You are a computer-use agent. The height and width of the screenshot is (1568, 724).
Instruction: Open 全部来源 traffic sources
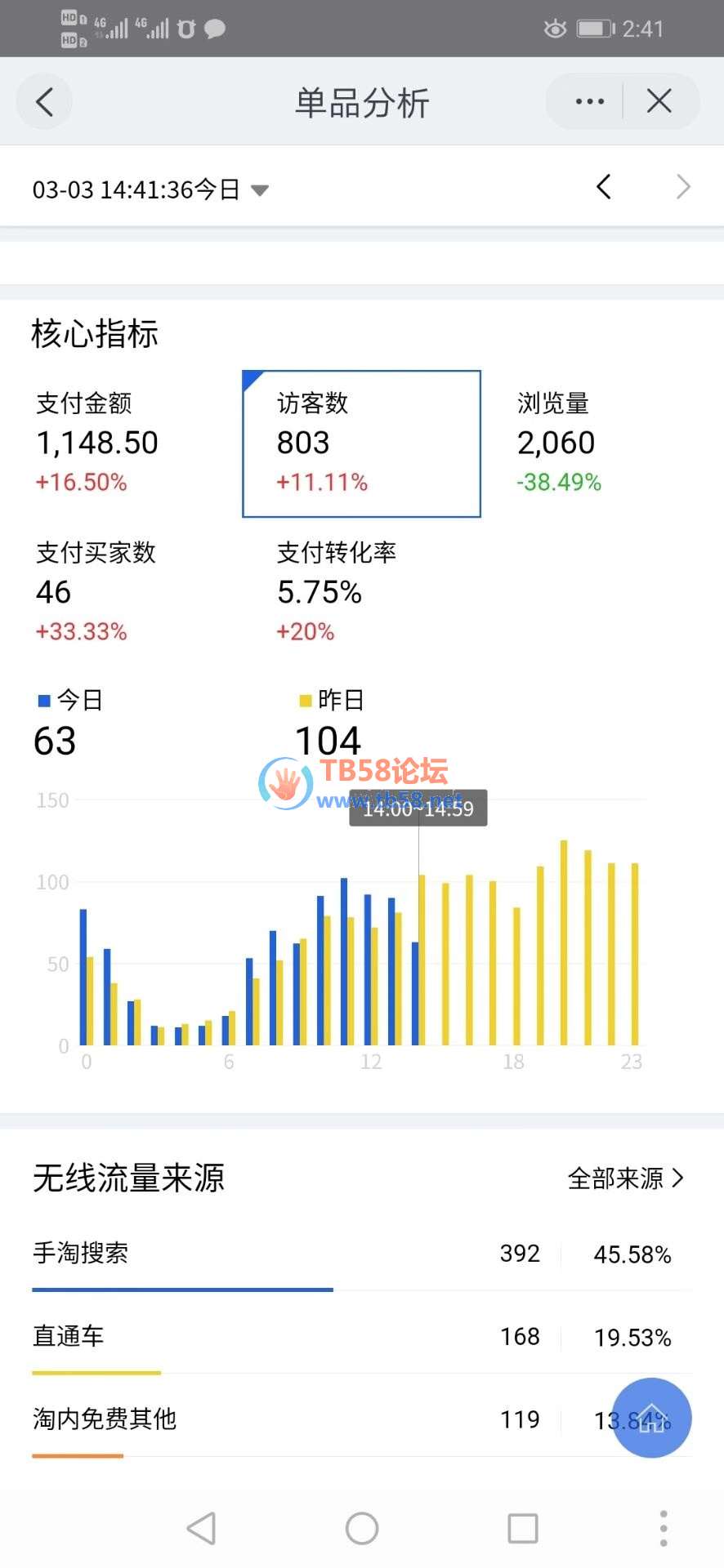pyautogui.click(x=625, y=1178)
